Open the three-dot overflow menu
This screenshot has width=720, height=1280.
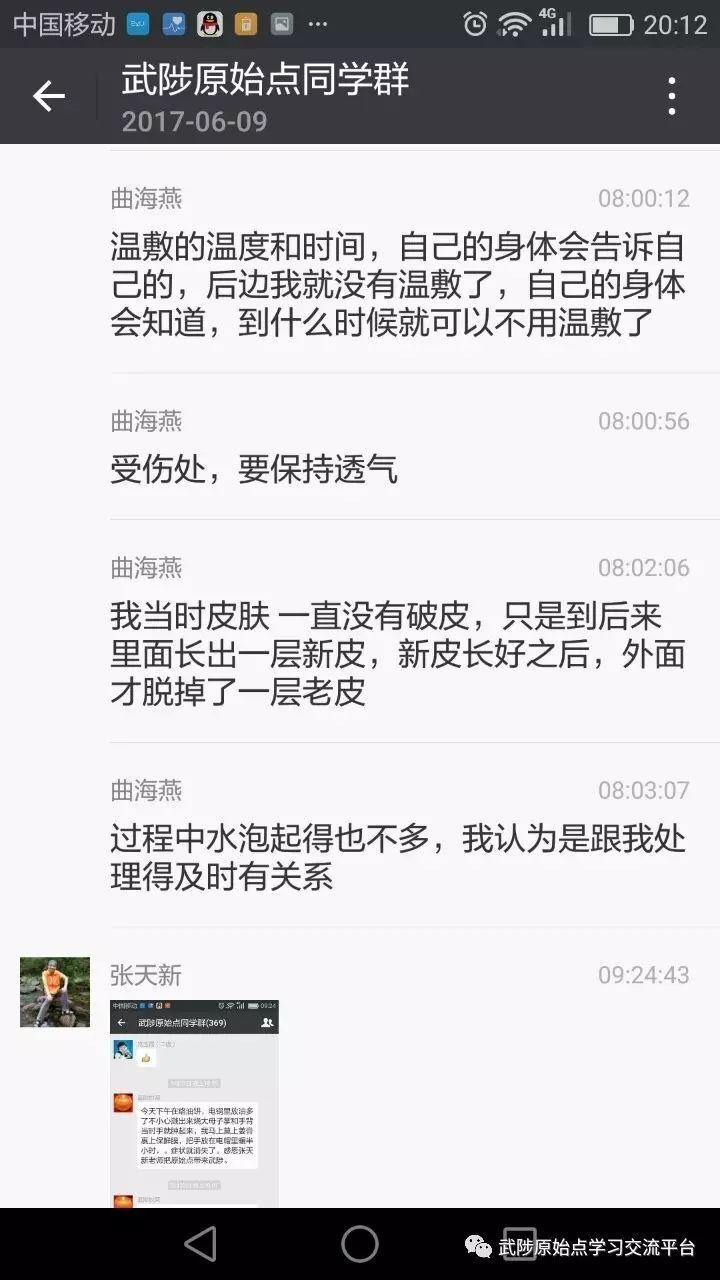point(672,96)
